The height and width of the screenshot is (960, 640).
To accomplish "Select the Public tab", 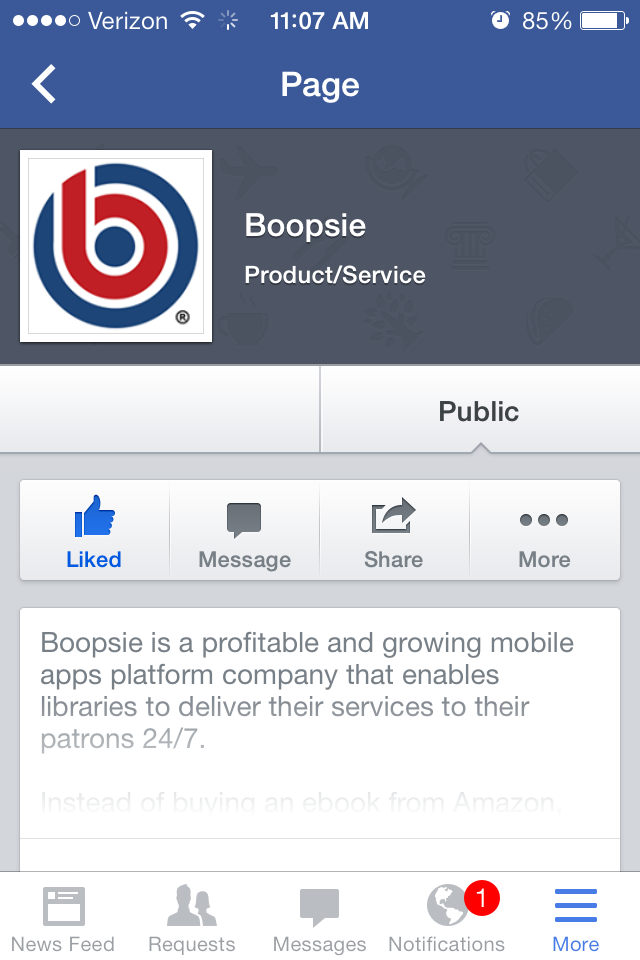I will click(x=480, y=410).
